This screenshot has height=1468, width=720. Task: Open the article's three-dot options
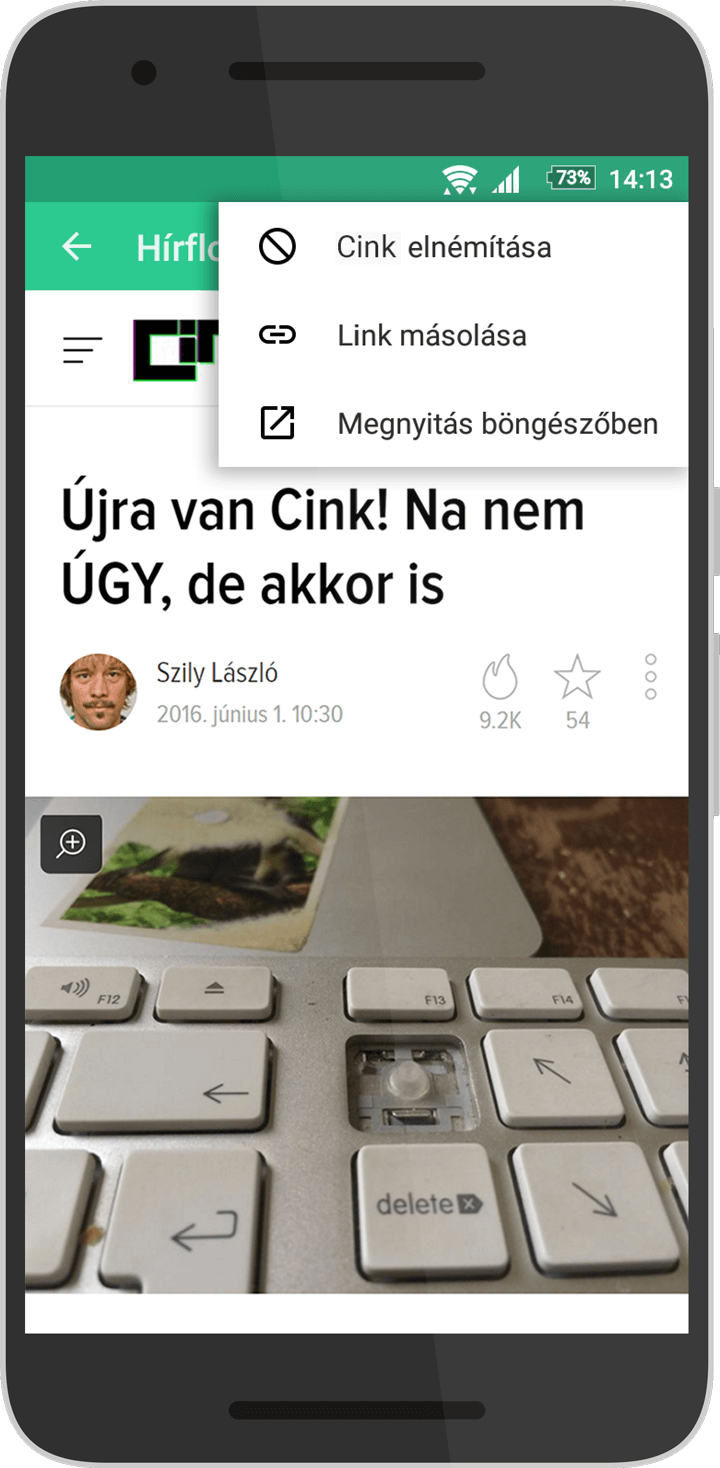(x=650, y=677)
